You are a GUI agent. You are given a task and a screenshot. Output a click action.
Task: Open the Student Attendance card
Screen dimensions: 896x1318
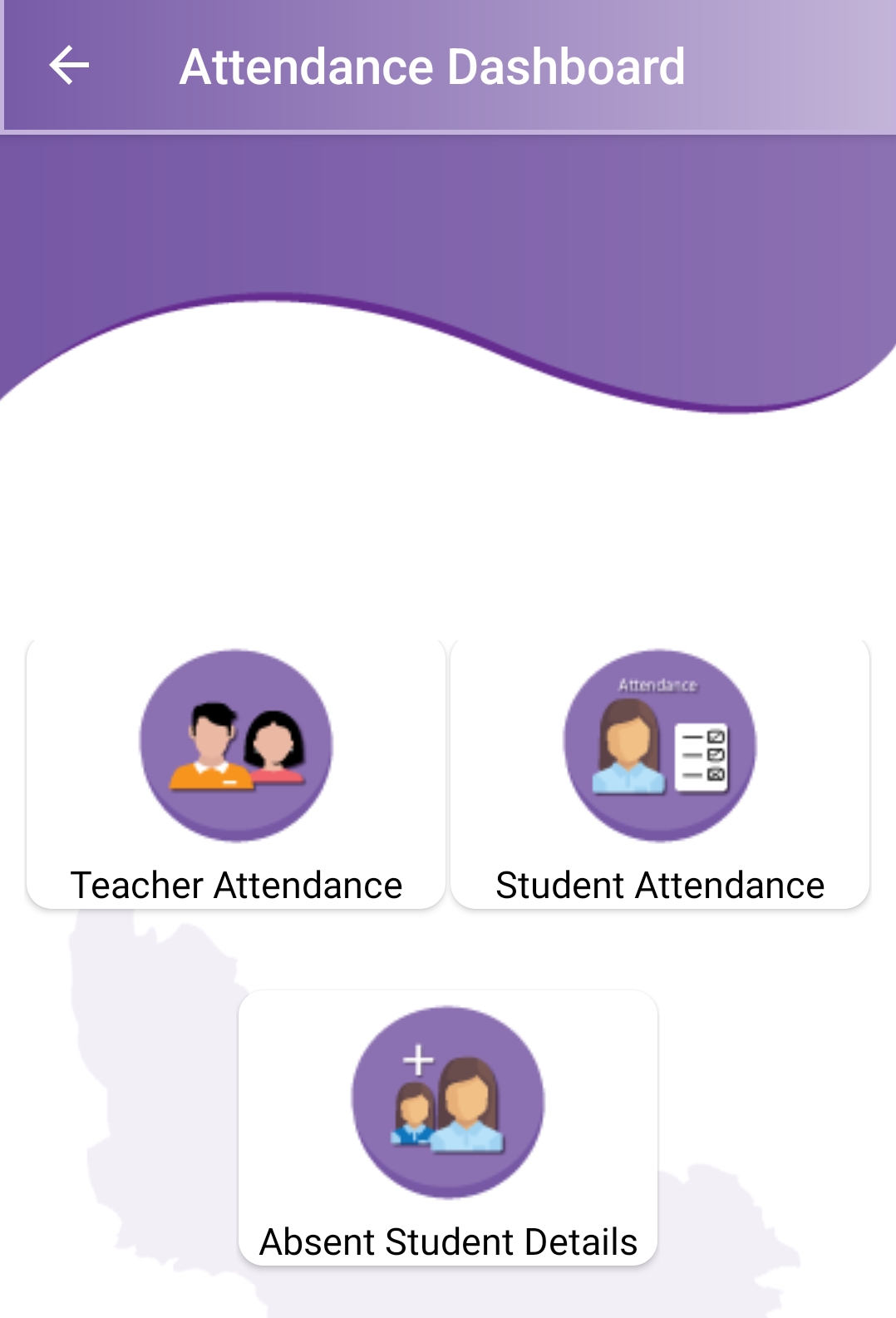[659, 773]
